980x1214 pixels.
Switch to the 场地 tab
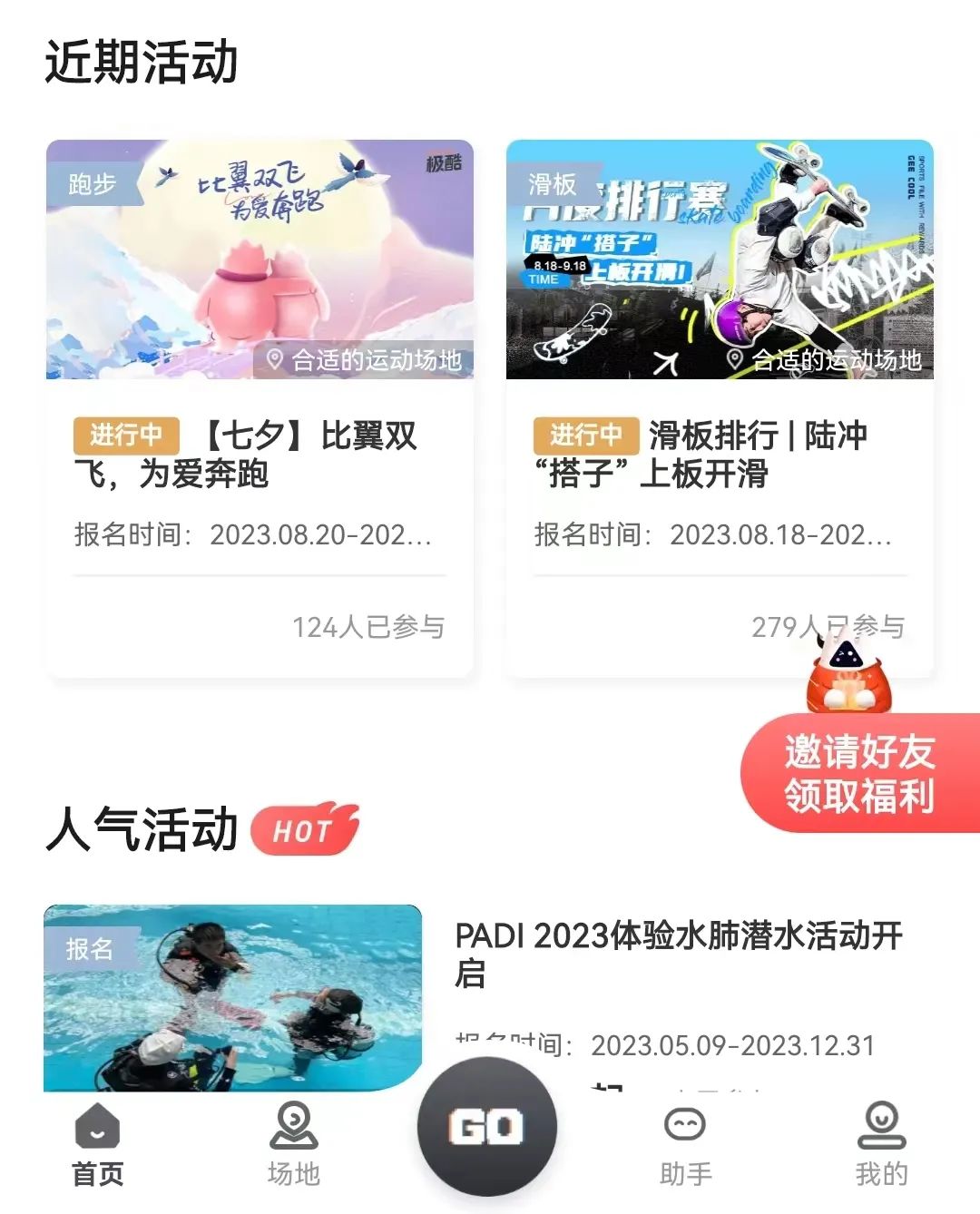pyautogui.click(x=294, y=1145)
